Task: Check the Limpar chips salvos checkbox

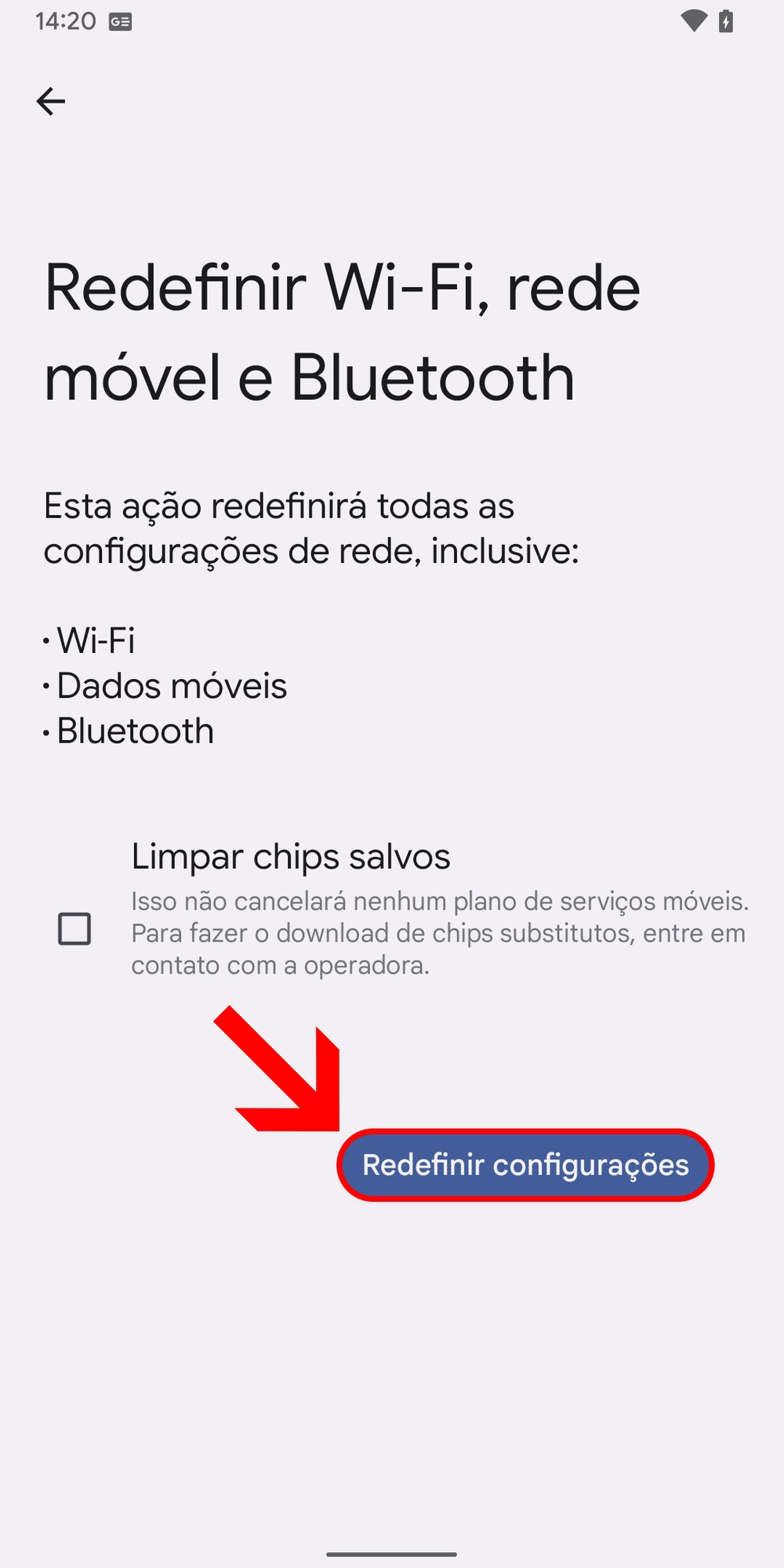Action: pos(74,929)
